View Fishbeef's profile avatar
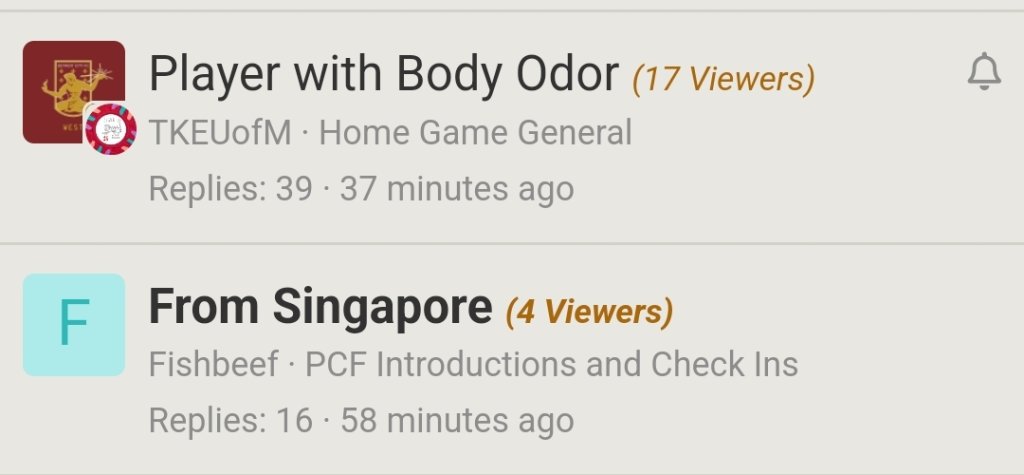 (73, 325)
